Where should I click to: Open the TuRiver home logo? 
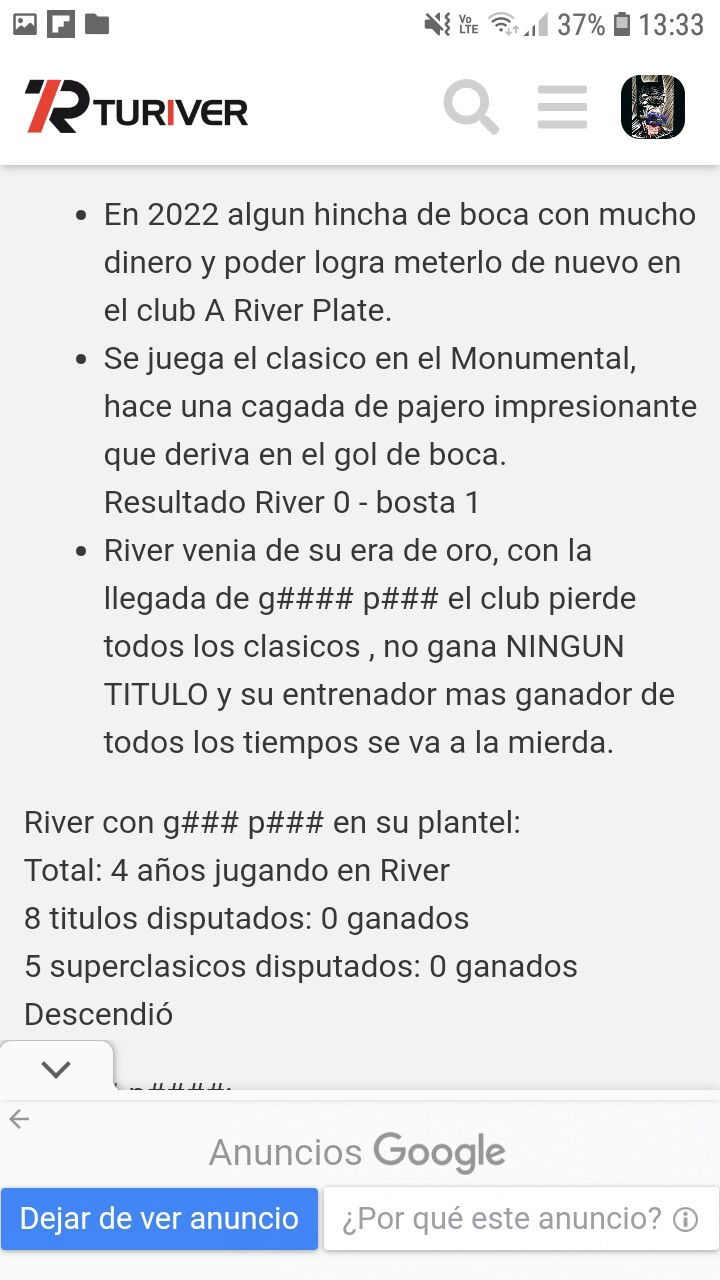pos(136,107)
